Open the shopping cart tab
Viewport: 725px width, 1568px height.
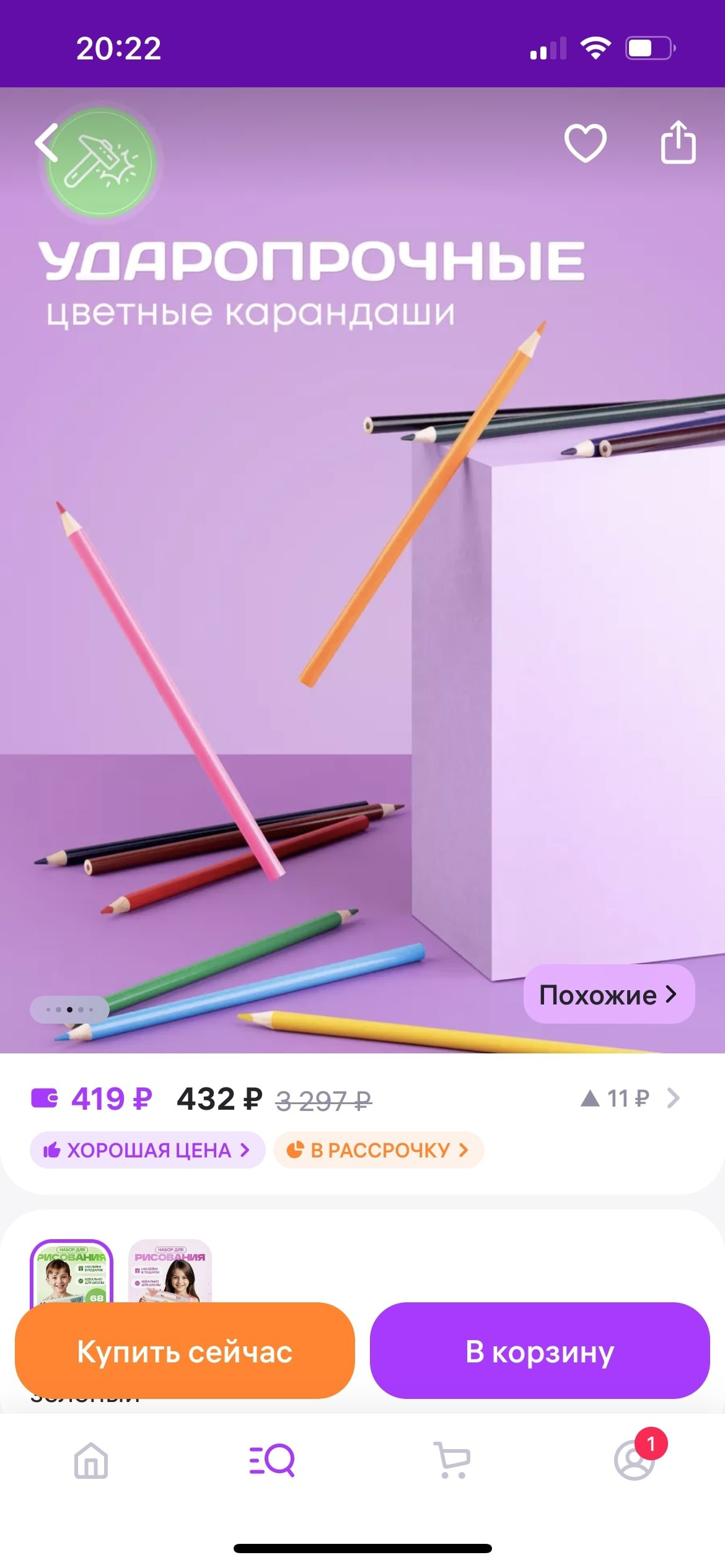coord(452,1460)
